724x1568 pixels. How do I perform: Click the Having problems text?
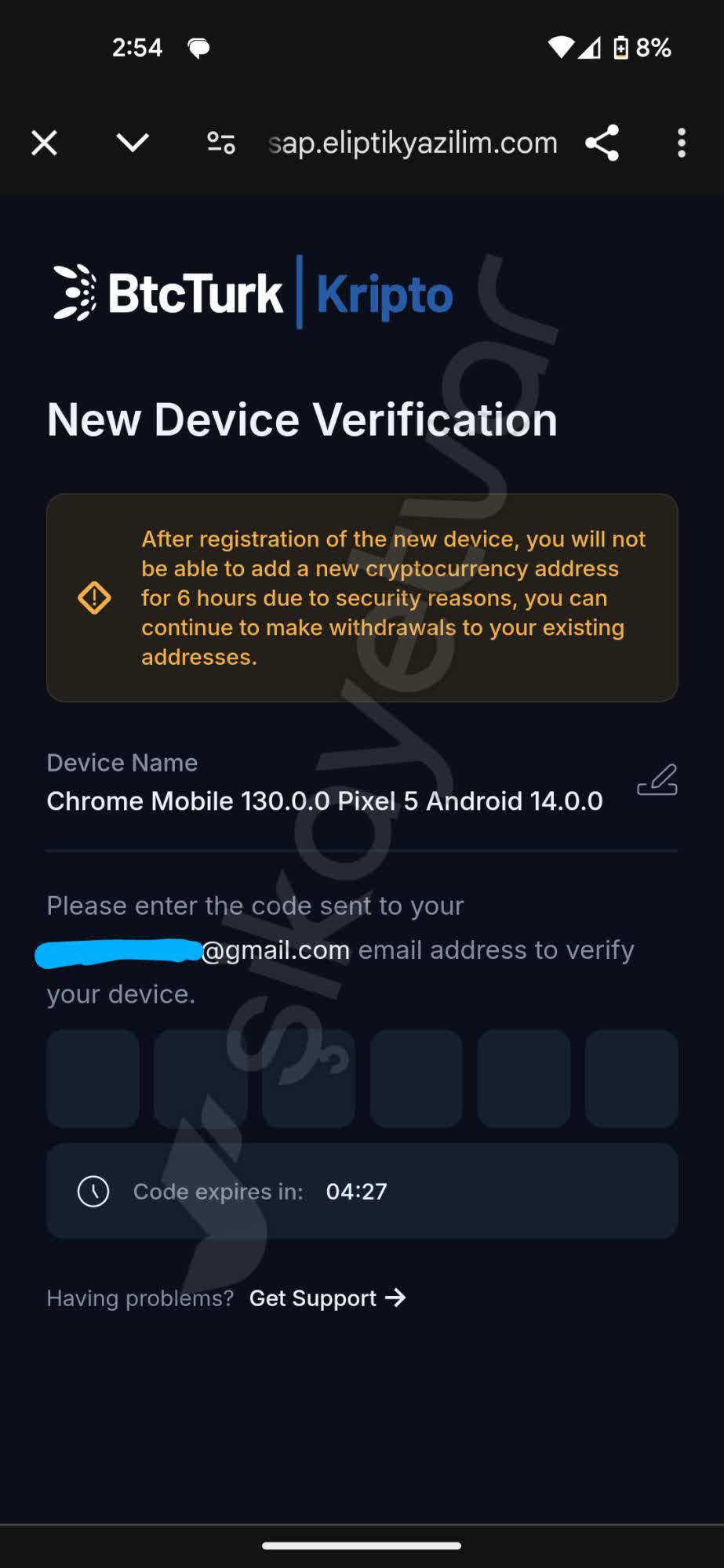click(140, 1298)
